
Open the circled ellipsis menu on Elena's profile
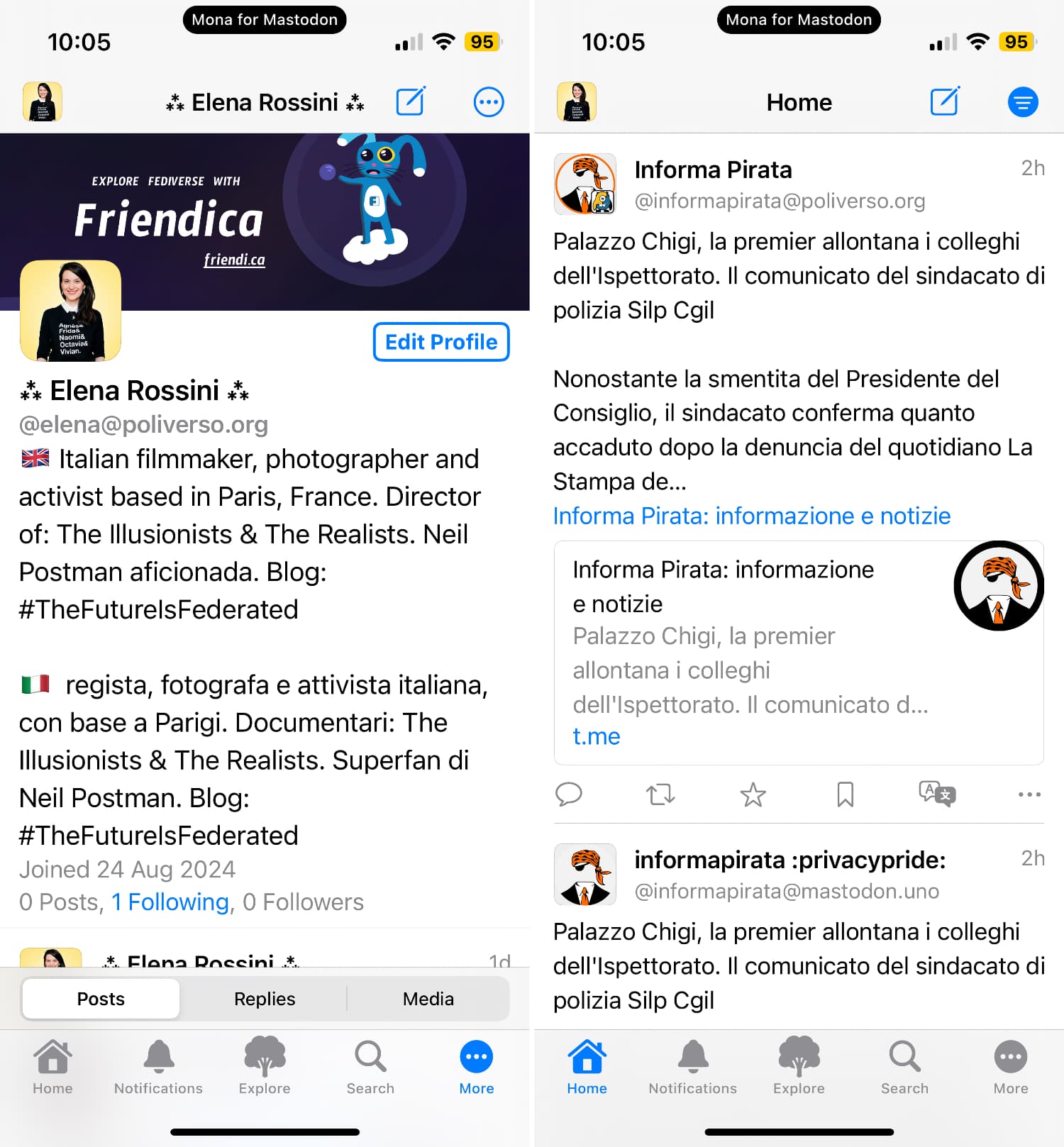point(488,102)
